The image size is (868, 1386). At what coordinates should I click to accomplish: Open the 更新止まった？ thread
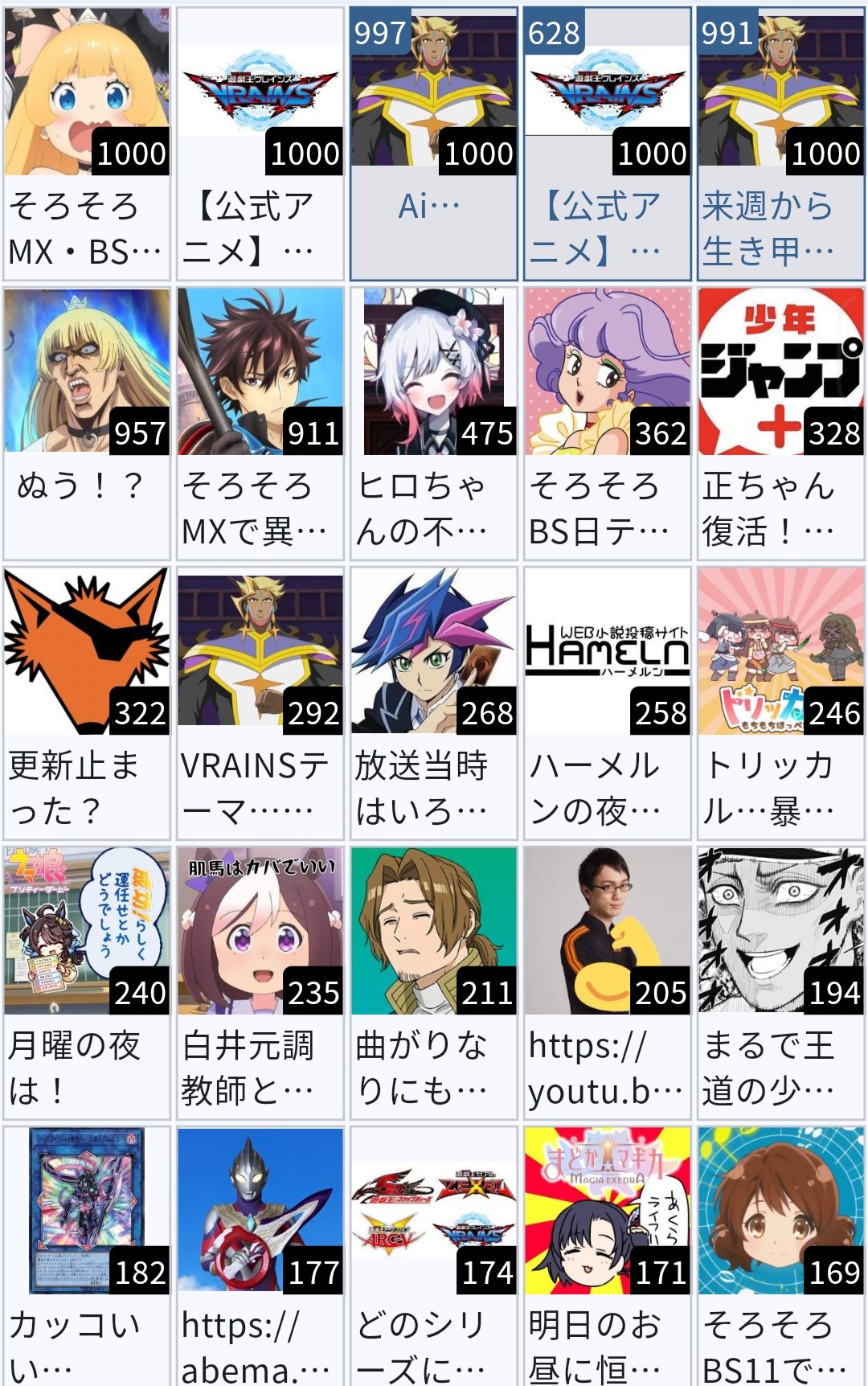(86, 788)
